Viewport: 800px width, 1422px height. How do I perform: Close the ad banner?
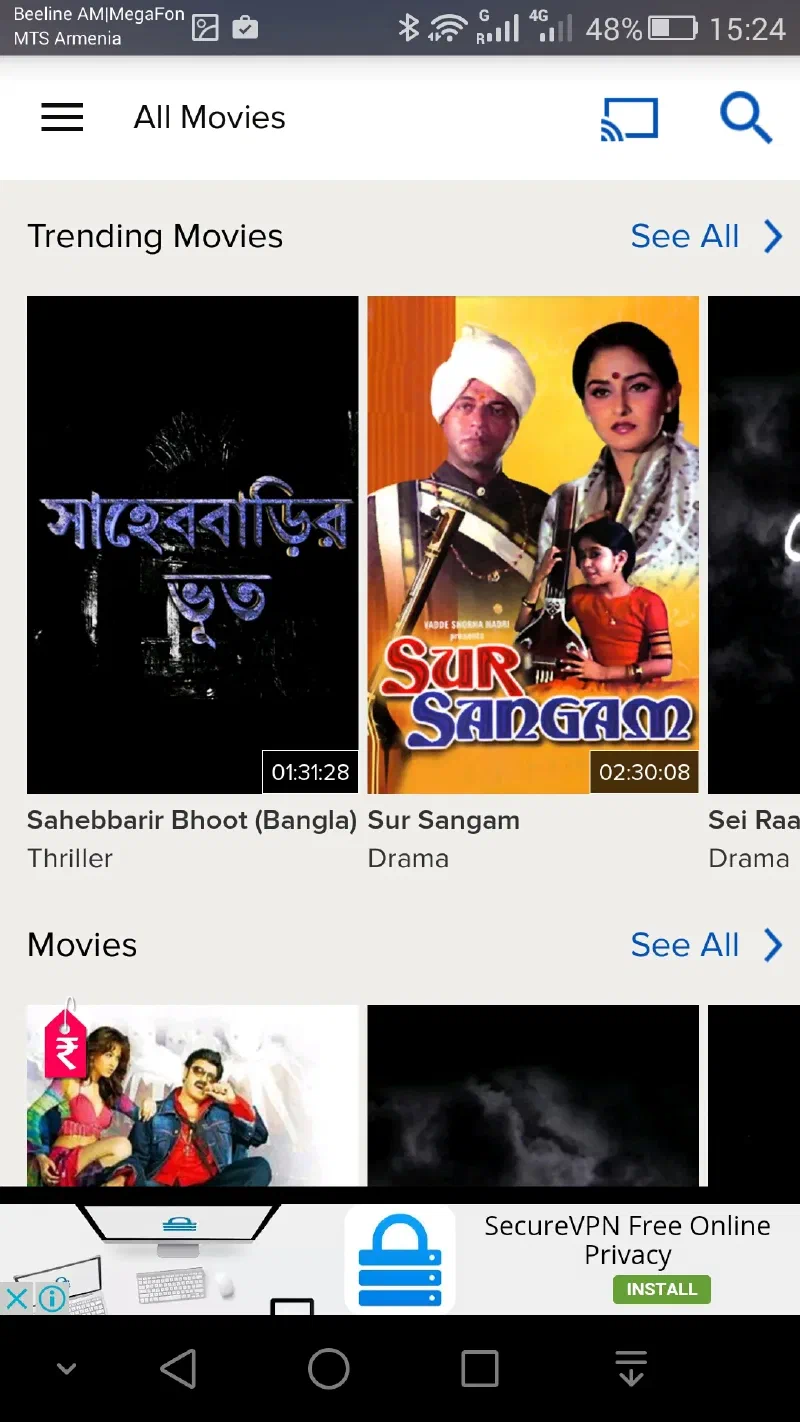click(17, 1299)
